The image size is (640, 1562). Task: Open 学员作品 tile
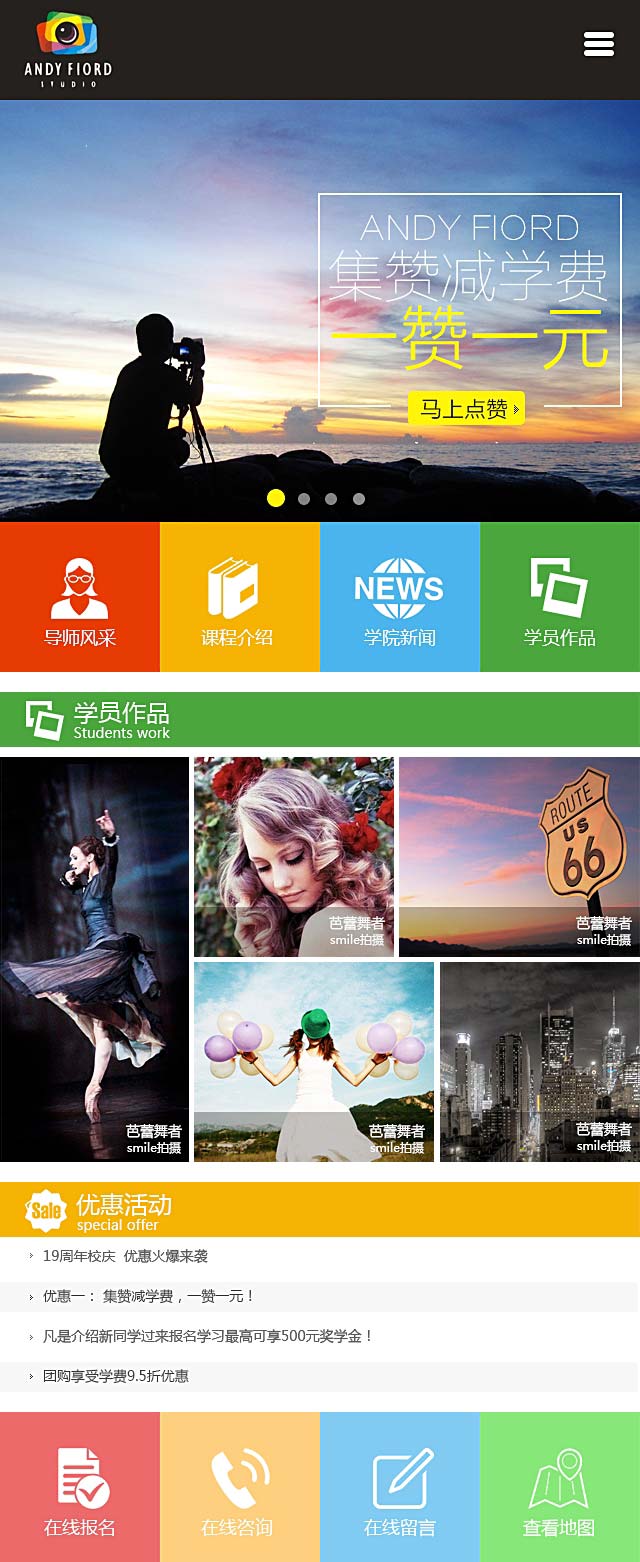pos(559,597)
